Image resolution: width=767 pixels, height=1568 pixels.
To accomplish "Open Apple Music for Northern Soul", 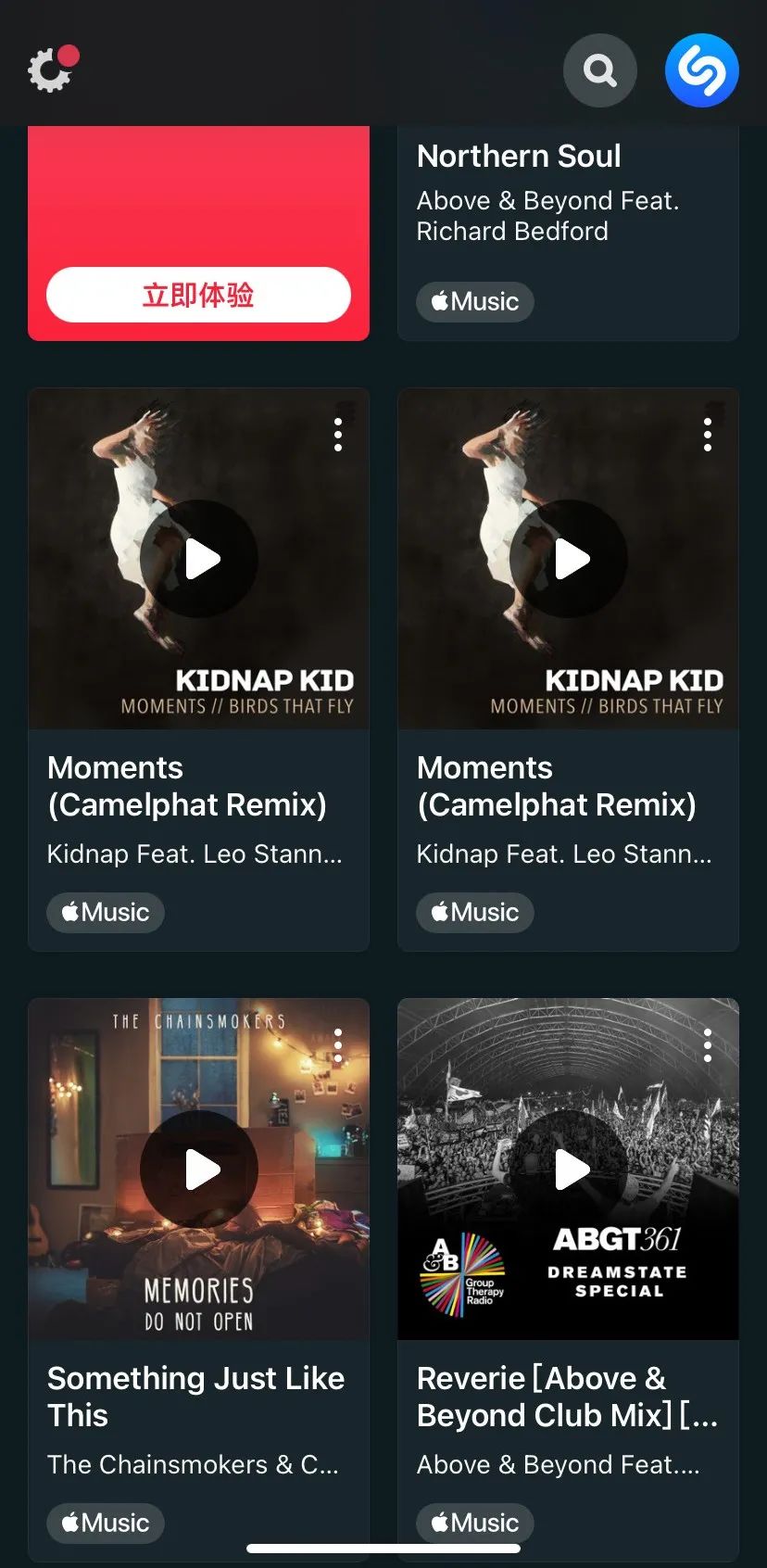I will 474,302.
